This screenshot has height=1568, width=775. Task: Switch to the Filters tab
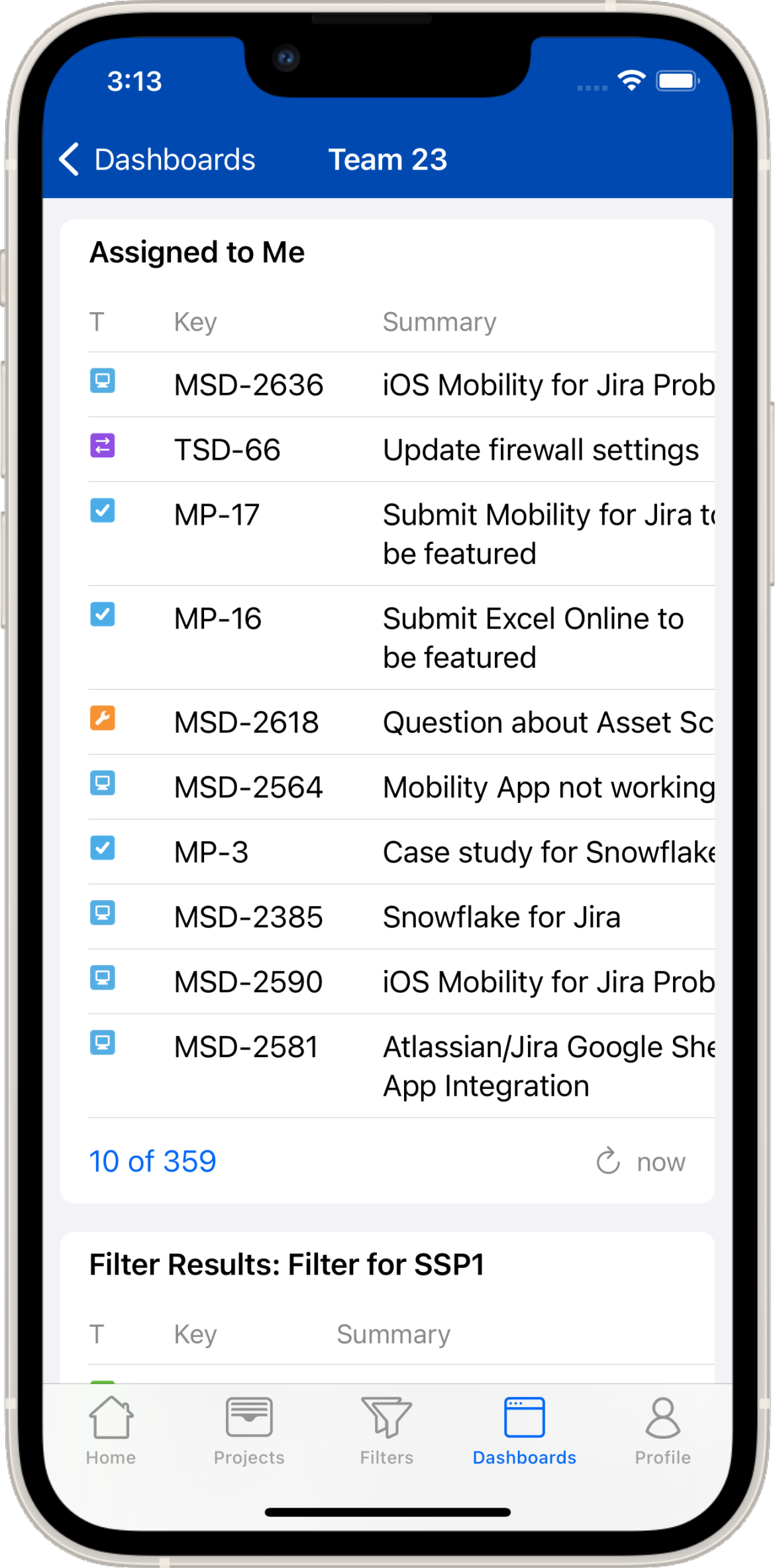tap(387, 1430)
